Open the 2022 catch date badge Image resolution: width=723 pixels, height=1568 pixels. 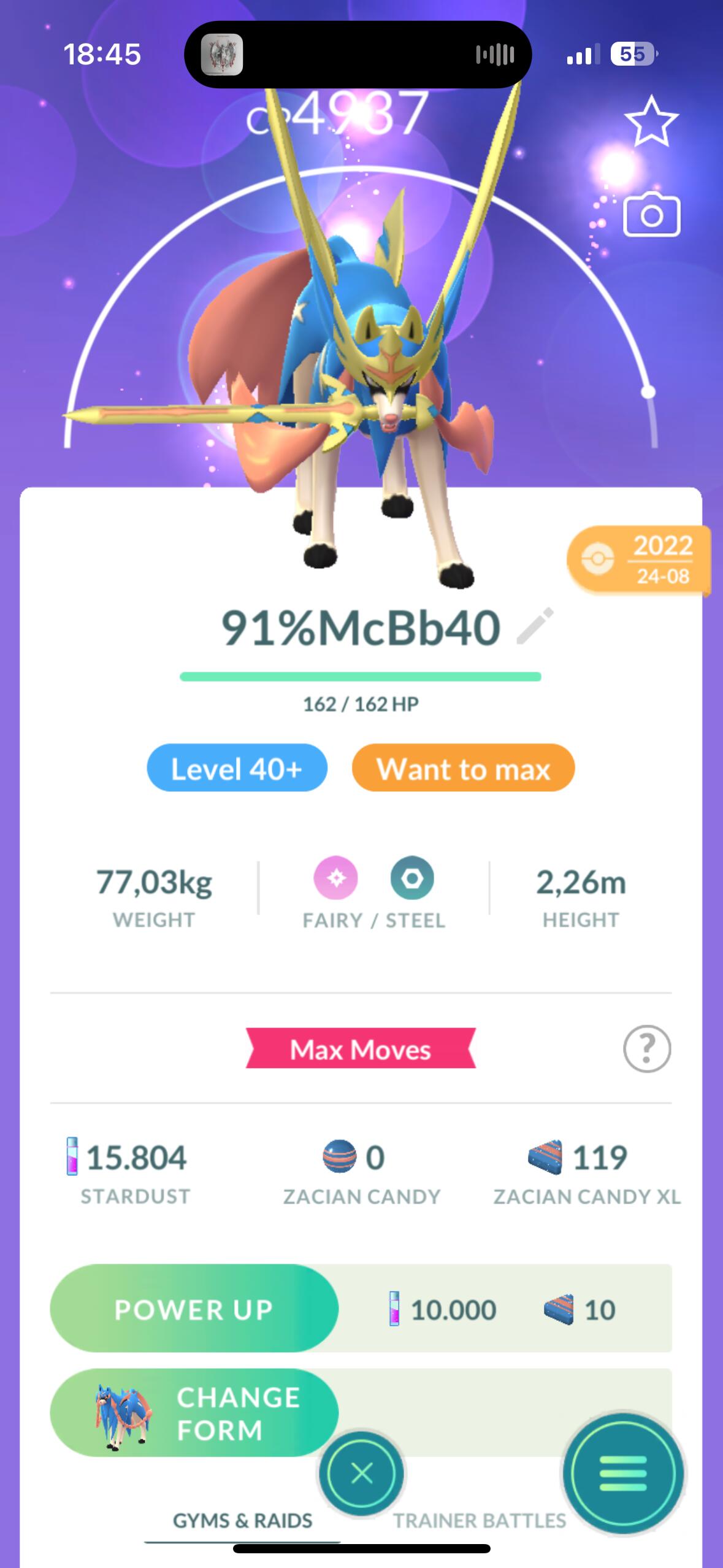coord(639,560)
